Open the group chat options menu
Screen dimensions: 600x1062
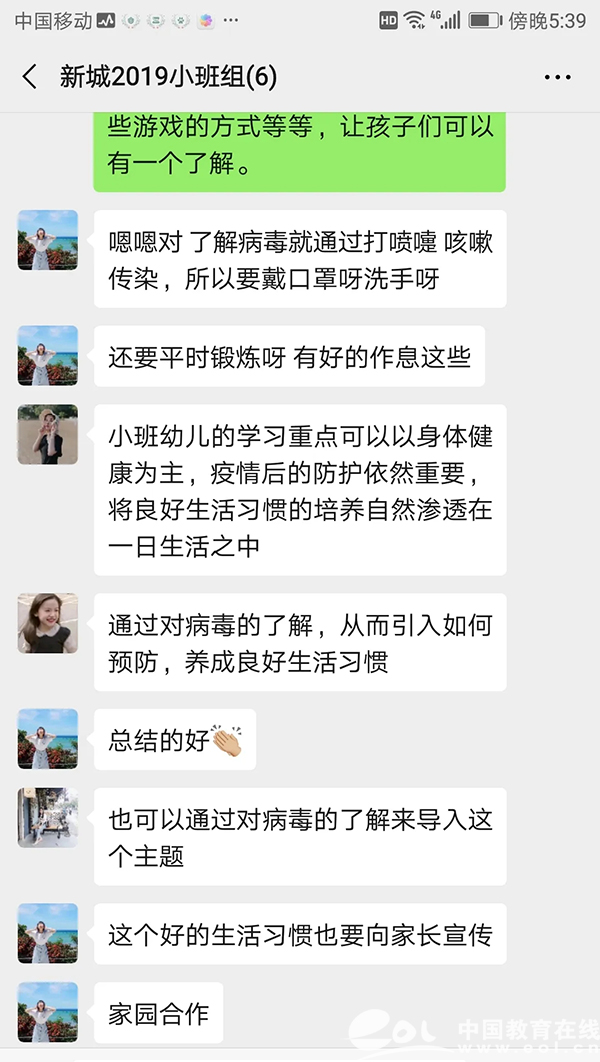click(x=557, y=77)
